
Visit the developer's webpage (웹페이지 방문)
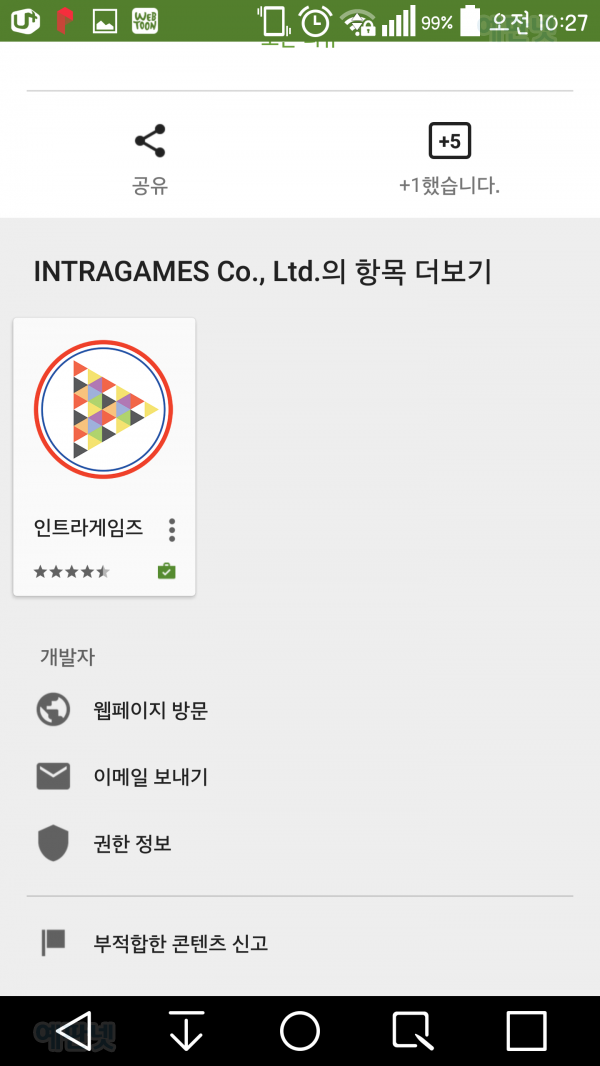(x=150, y=710)
